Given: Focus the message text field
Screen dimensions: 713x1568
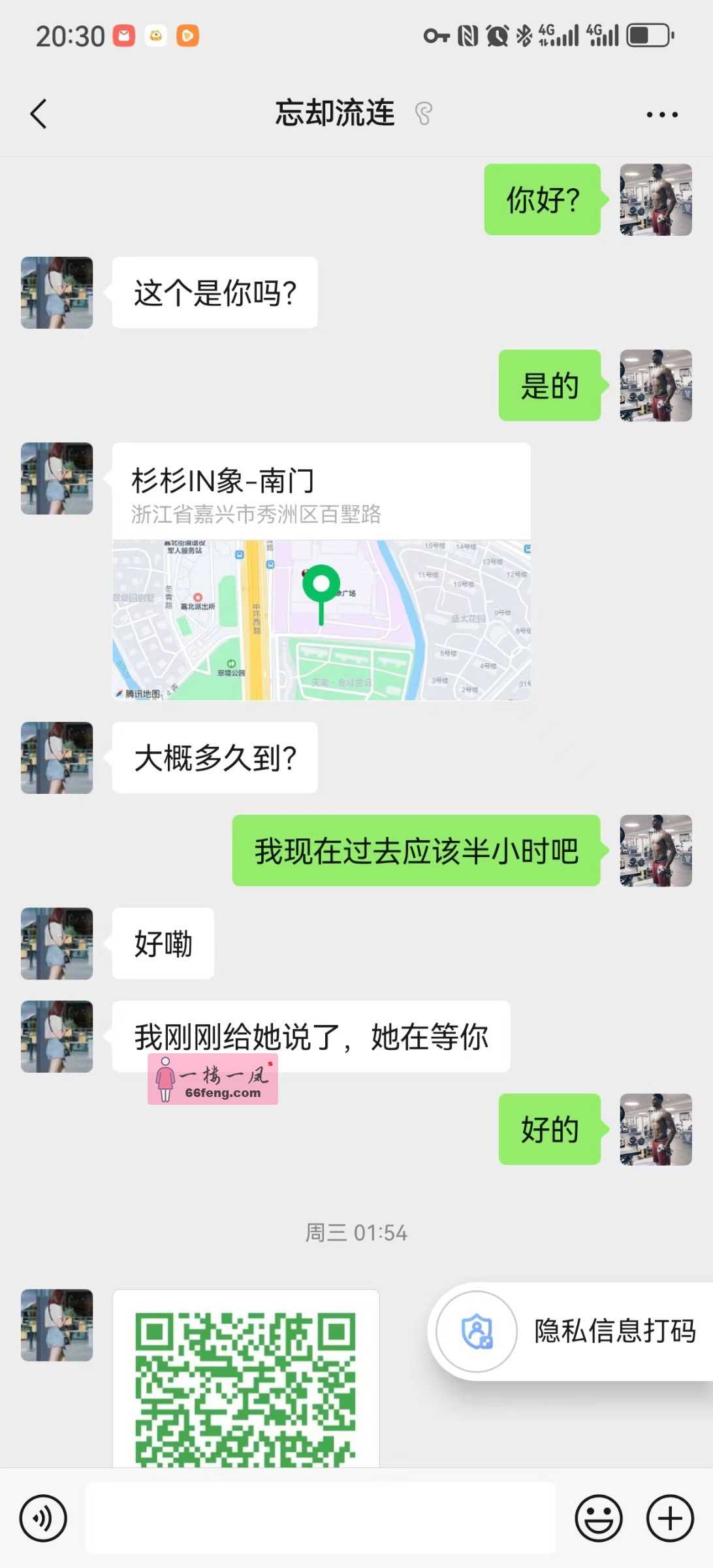Looking at the screenshot, I should coord(320,1518).
